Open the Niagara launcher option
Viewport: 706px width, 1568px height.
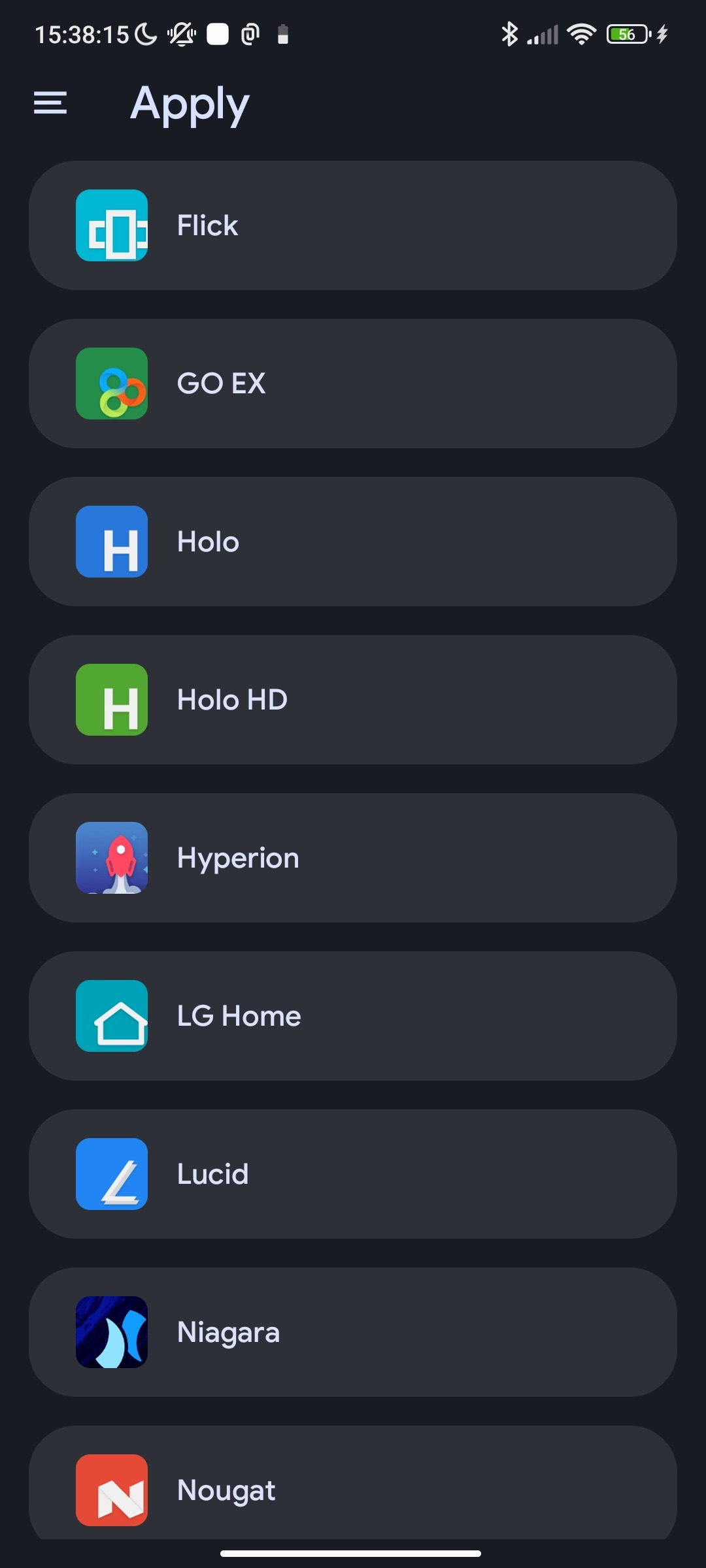(x=353, y=1332)
